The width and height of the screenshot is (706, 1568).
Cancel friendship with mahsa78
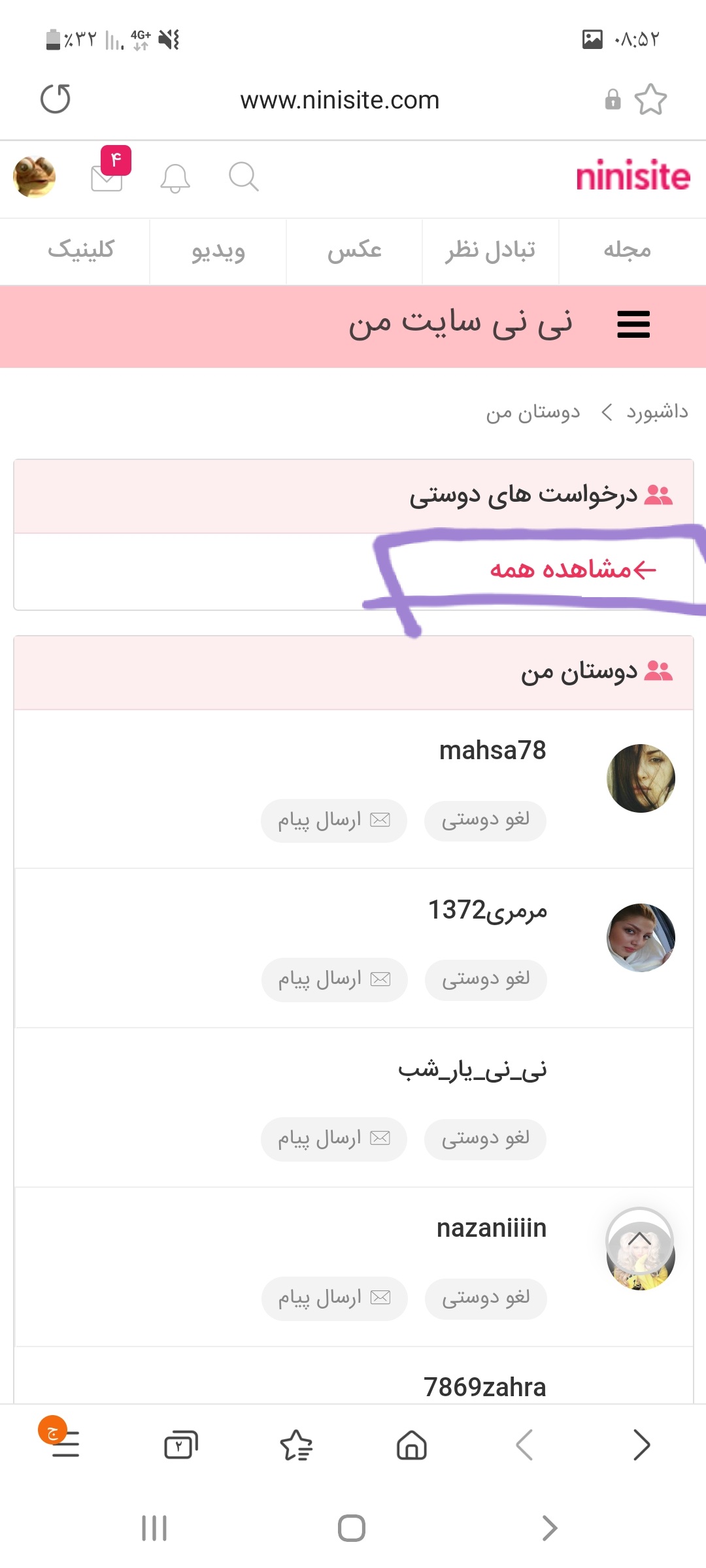(485, 821)
